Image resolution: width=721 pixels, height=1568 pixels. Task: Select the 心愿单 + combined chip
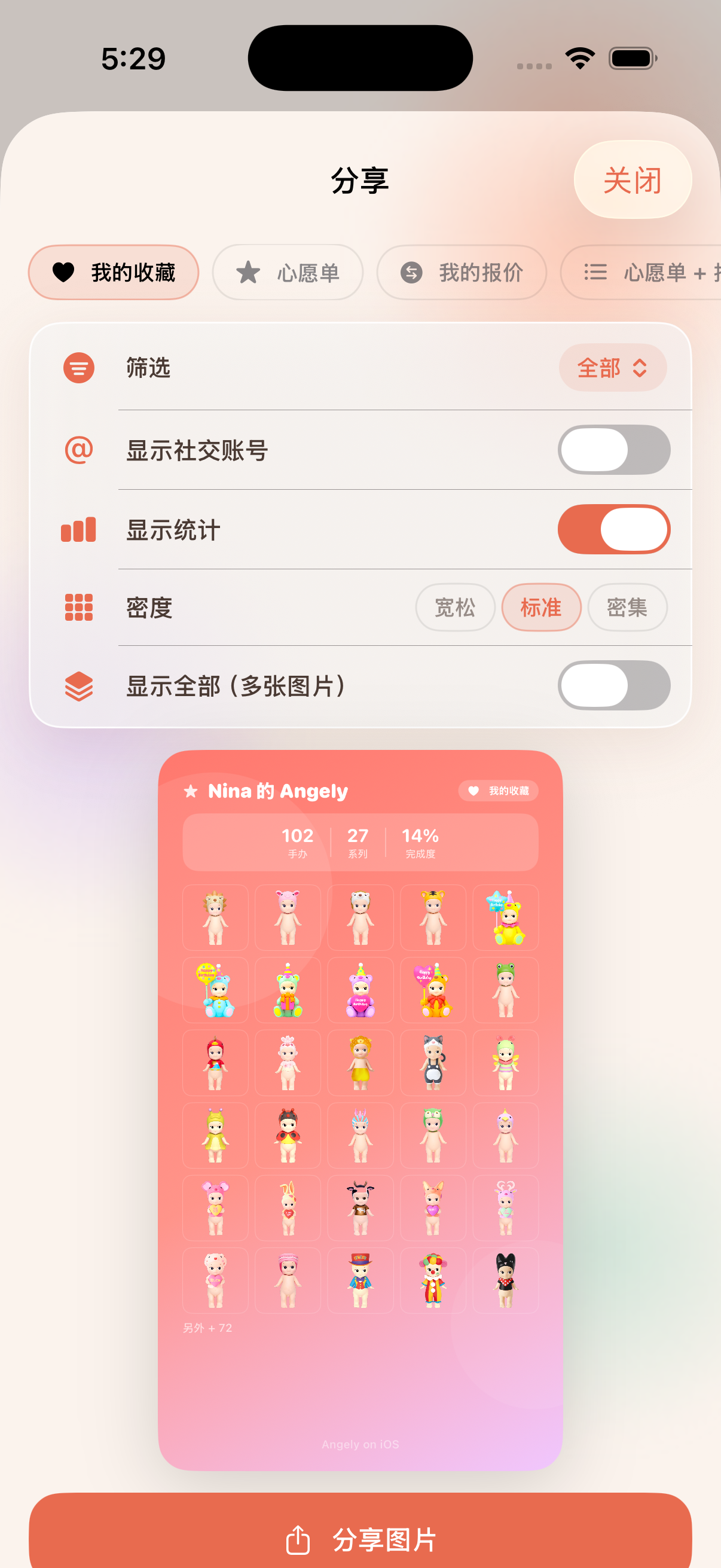click(x=641, y=272)
